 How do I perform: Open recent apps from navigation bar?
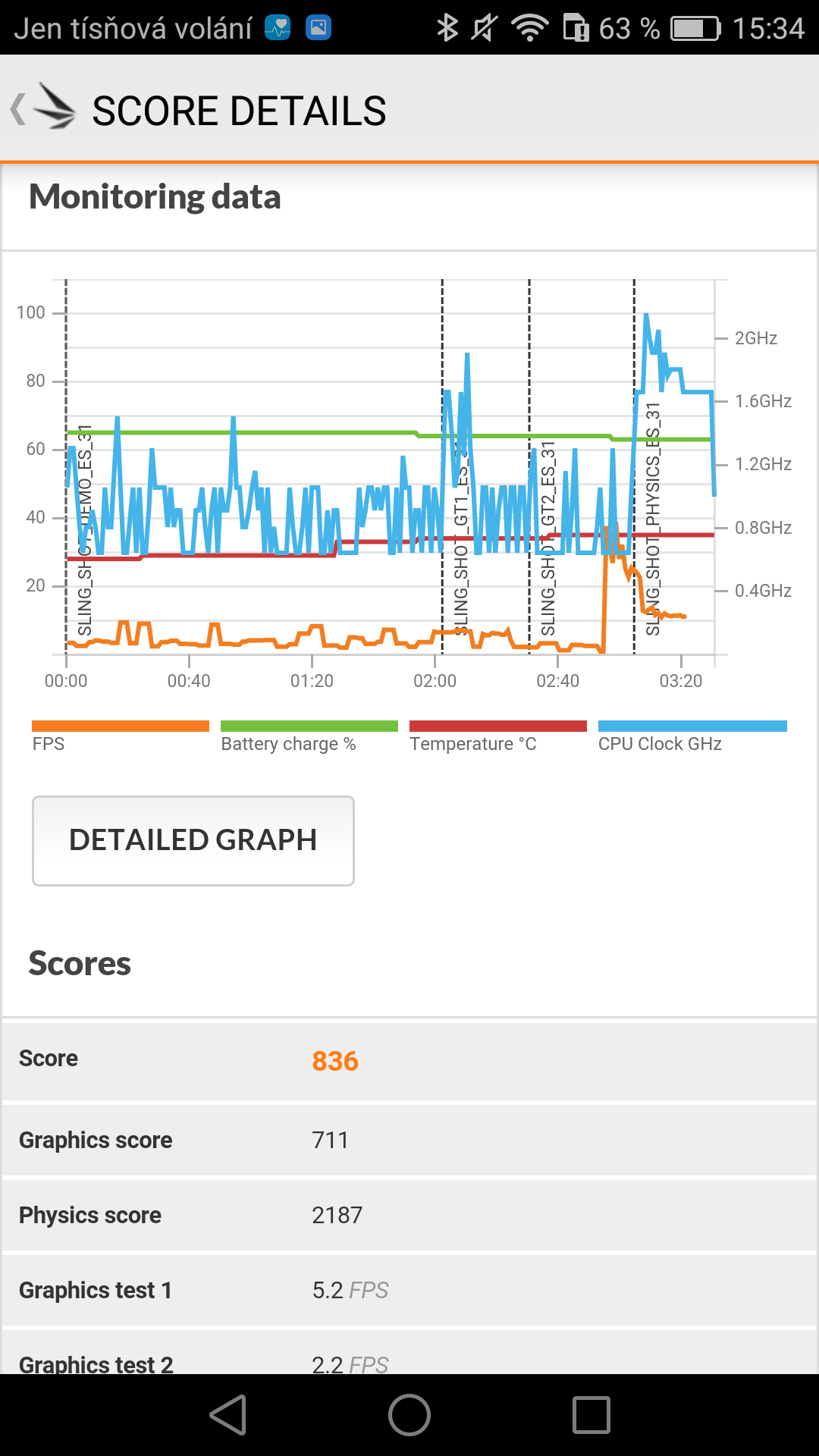click(591, 1415)
